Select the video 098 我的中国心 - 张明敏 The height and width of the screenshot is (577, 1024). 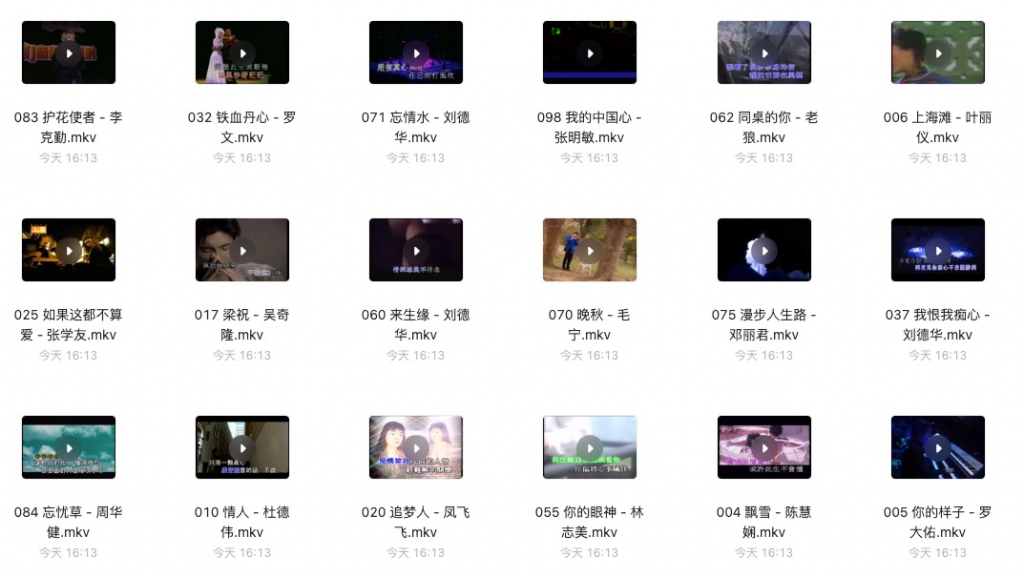[590, 53]
